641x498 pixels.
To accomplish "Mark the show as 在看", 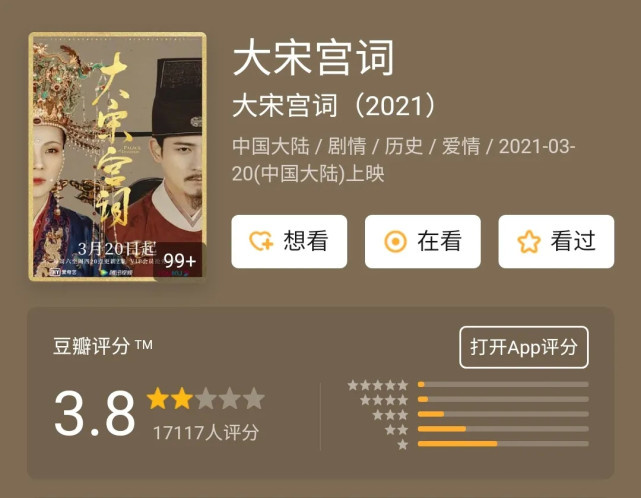I will pos(422,241).
